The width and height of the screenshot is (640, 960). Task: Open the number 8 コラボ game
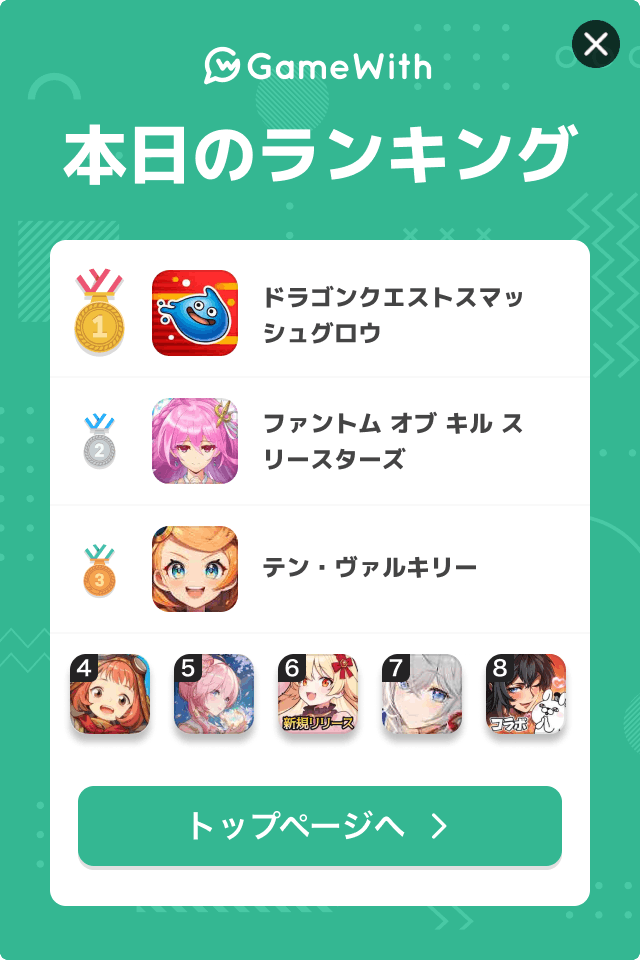[526, 695]
